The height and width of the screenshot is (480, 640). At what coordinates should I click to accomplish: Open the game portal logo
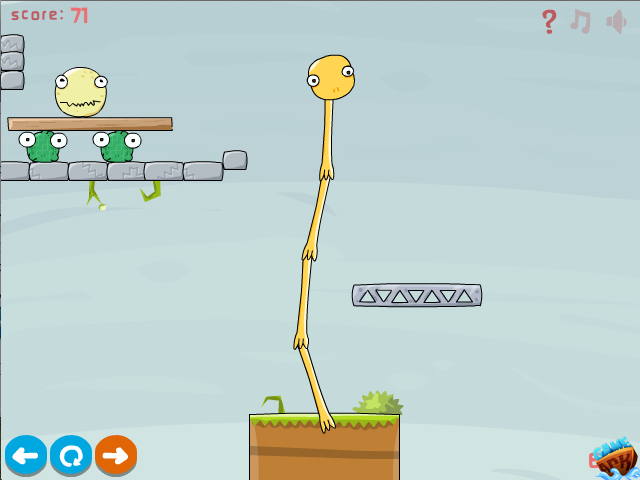point(615,459)
